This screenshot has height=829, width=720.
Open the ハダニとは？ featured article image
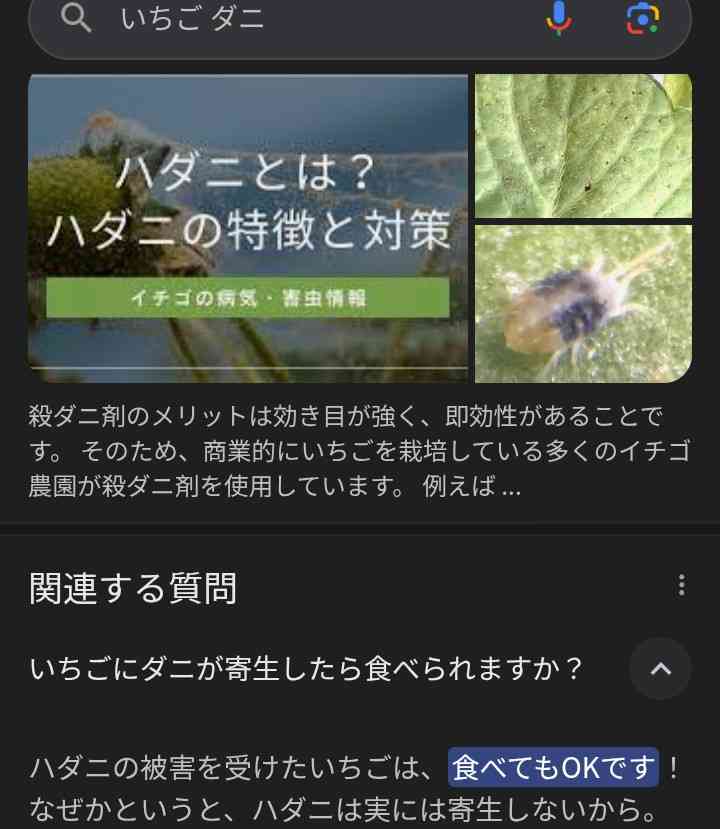[x=248, y=228]
